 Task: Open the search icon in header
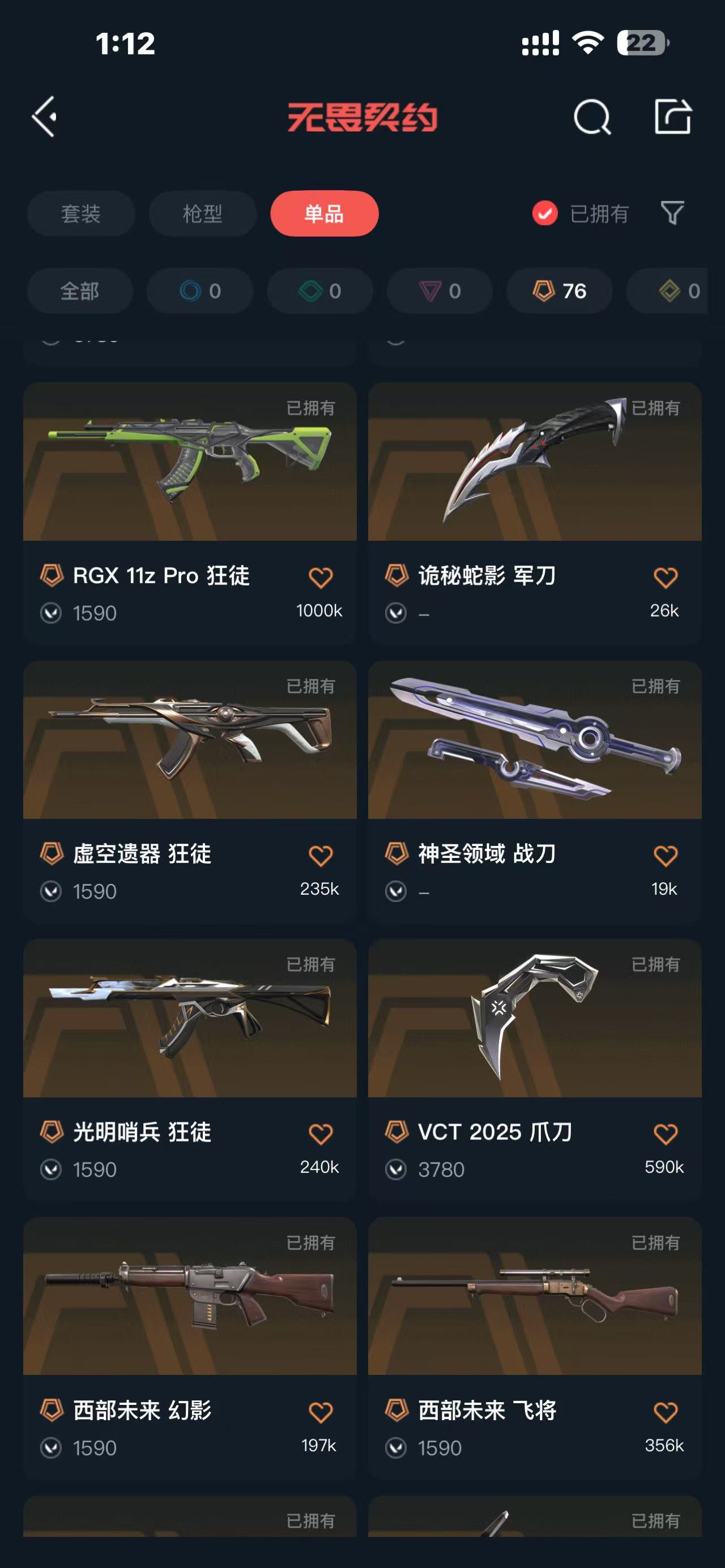(592, 116)
